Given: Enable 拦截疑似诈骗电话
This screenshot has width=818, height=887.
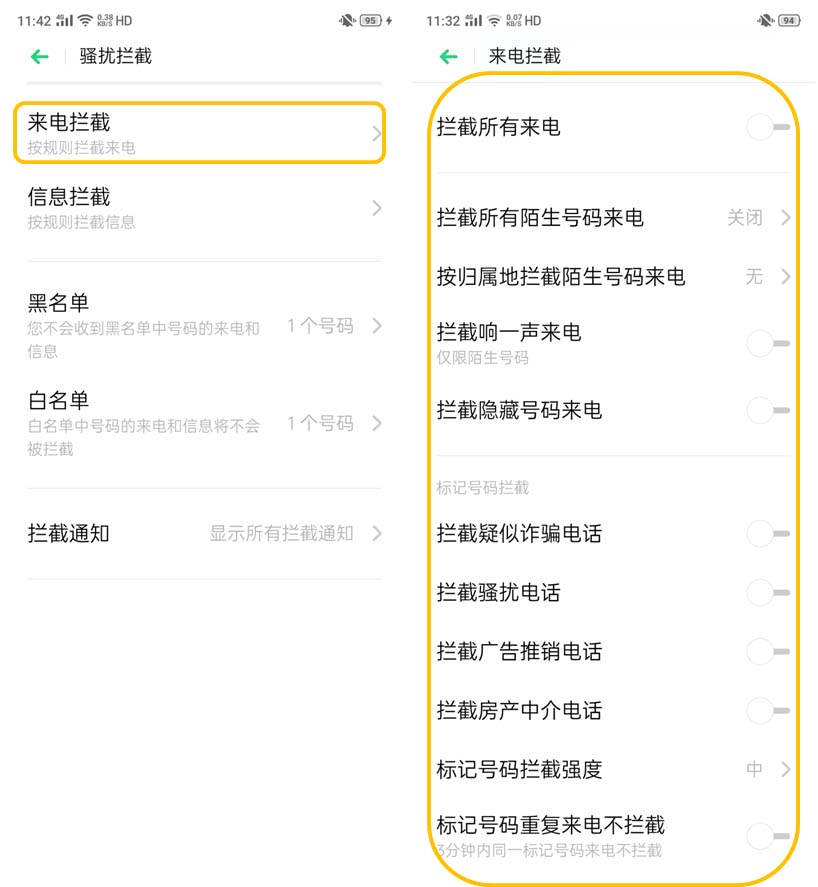Looking at the screenshot, I should click(766, 533).
